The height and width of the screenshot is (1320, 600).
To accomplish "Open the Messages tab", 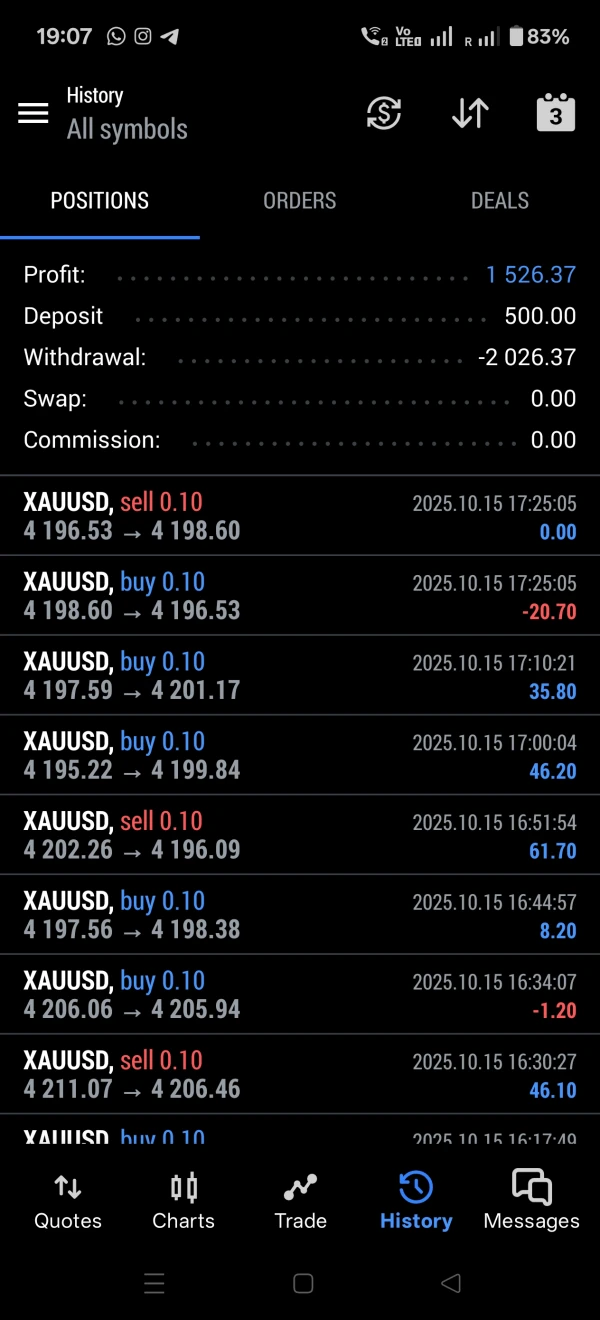I will click(531, 1201).
